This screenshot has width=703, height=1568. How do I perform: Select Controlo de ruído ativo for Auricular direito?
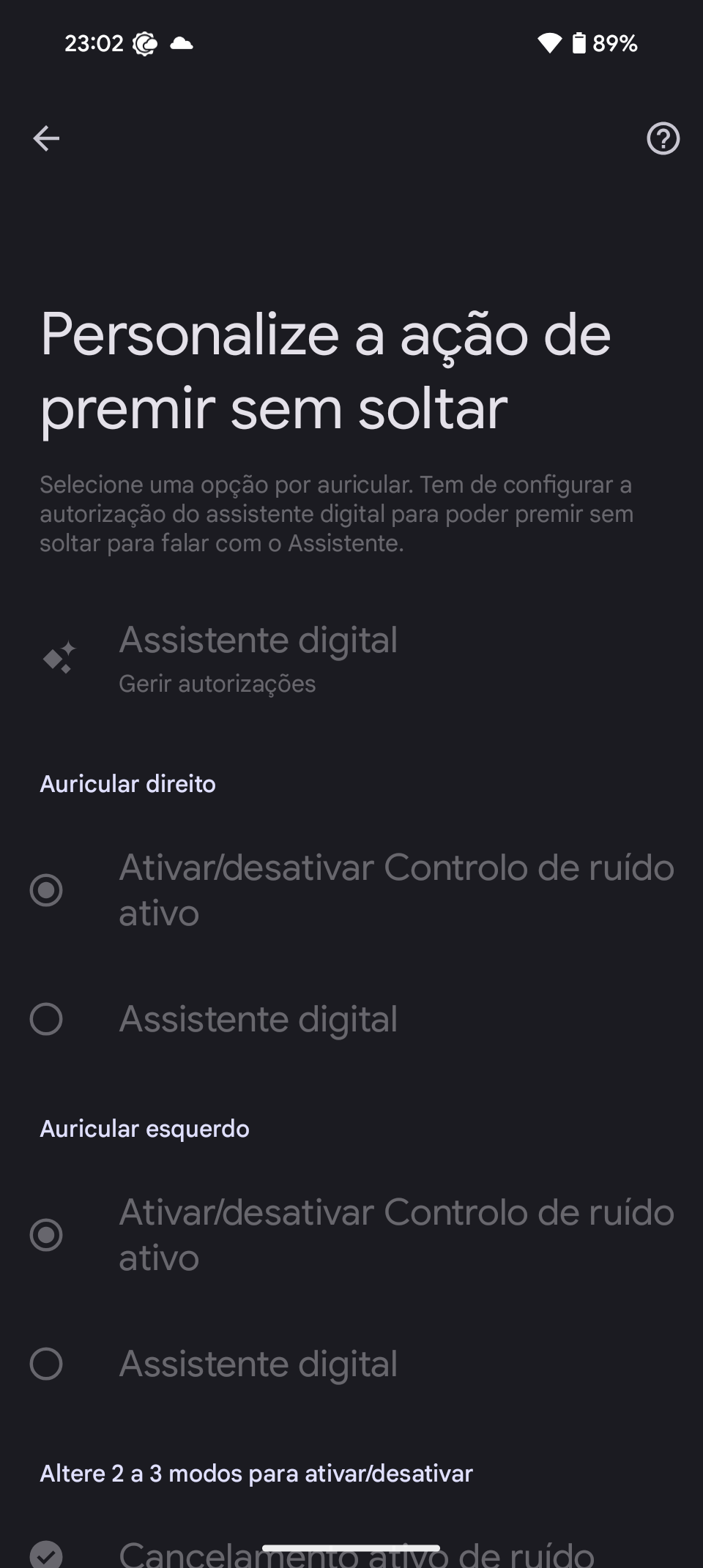pyautogui.click(x=351, y=890)
